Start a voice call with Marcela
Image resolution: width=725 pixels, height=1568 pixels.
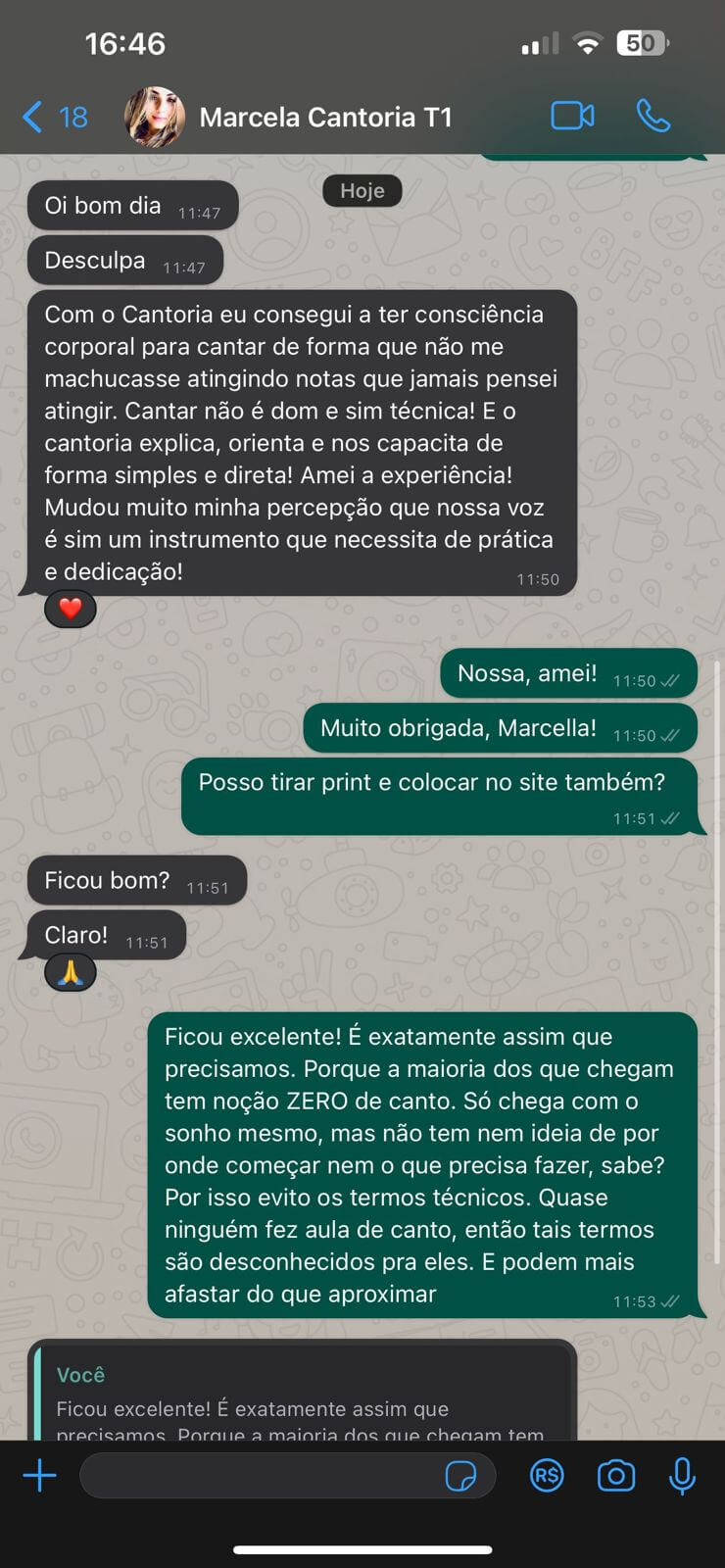(x=652, y=117)
